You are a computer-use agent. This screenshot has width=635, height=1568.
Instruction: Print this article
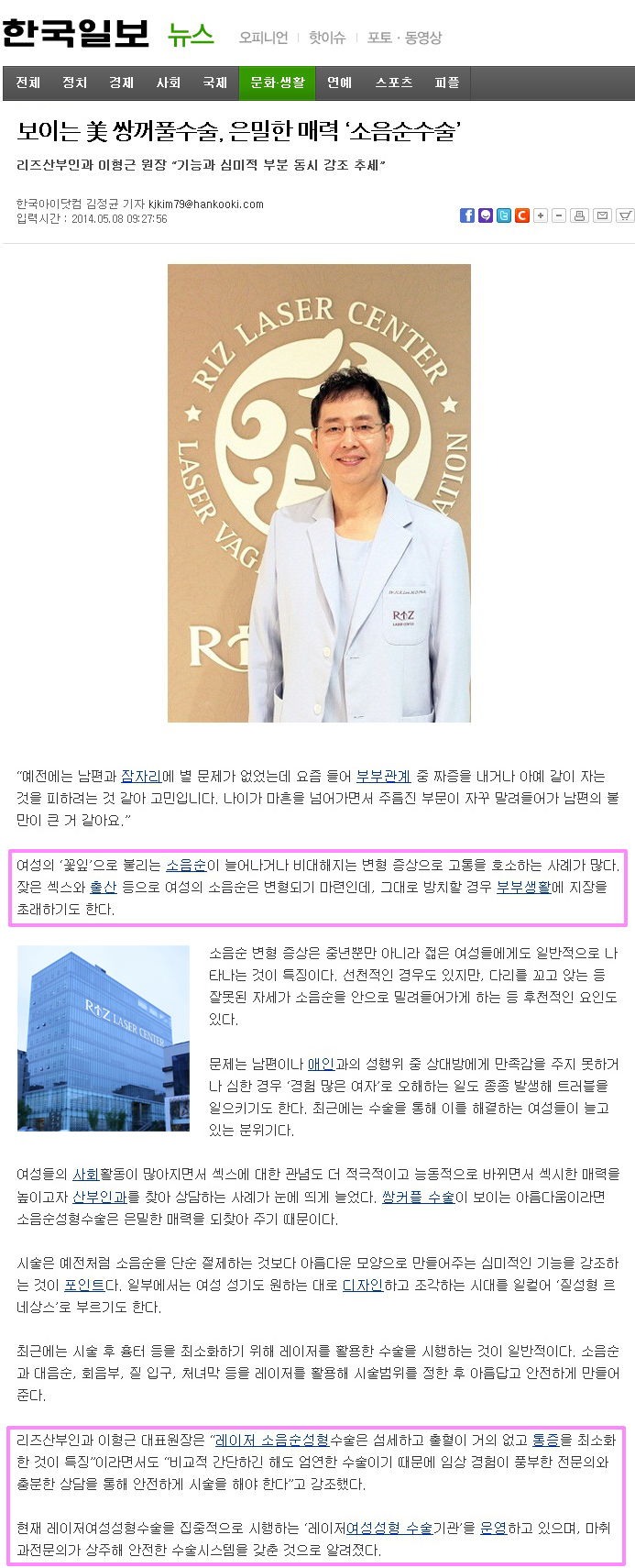pyautogui.click(x=579, y=215)
